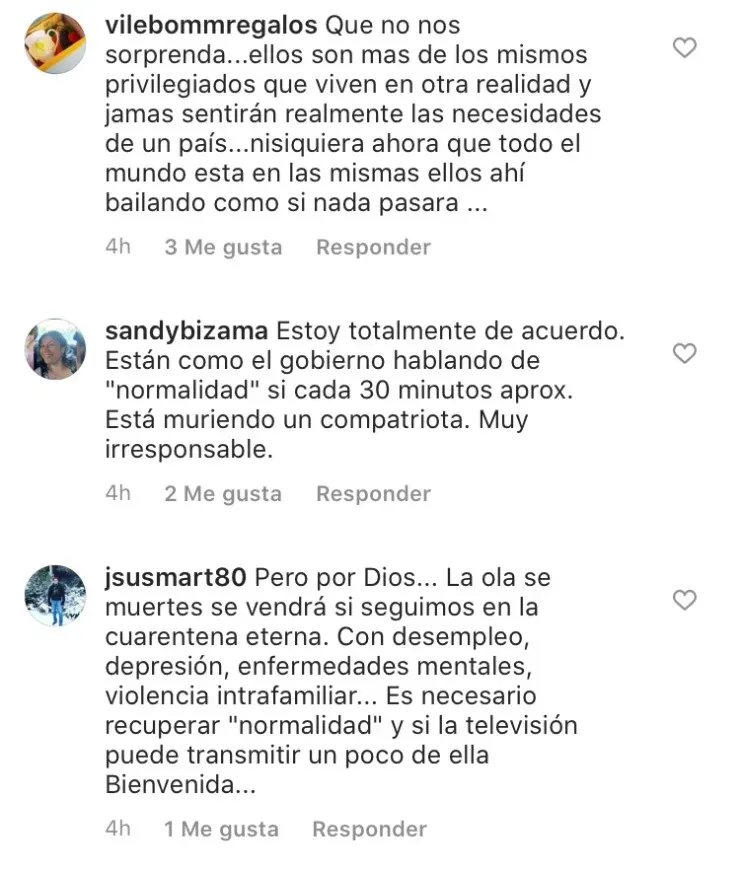Reply to jsusmart80's comment
Viewport: 740px width, 871px height.
pos(369,829)
